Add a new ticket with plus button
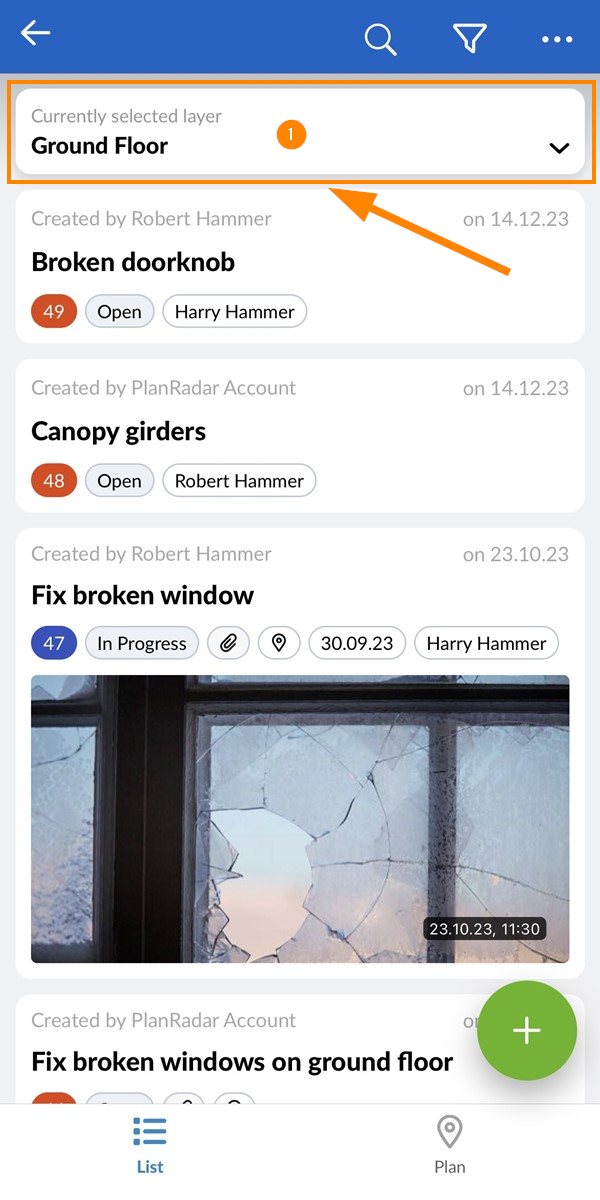 (x=527, y=1031)
